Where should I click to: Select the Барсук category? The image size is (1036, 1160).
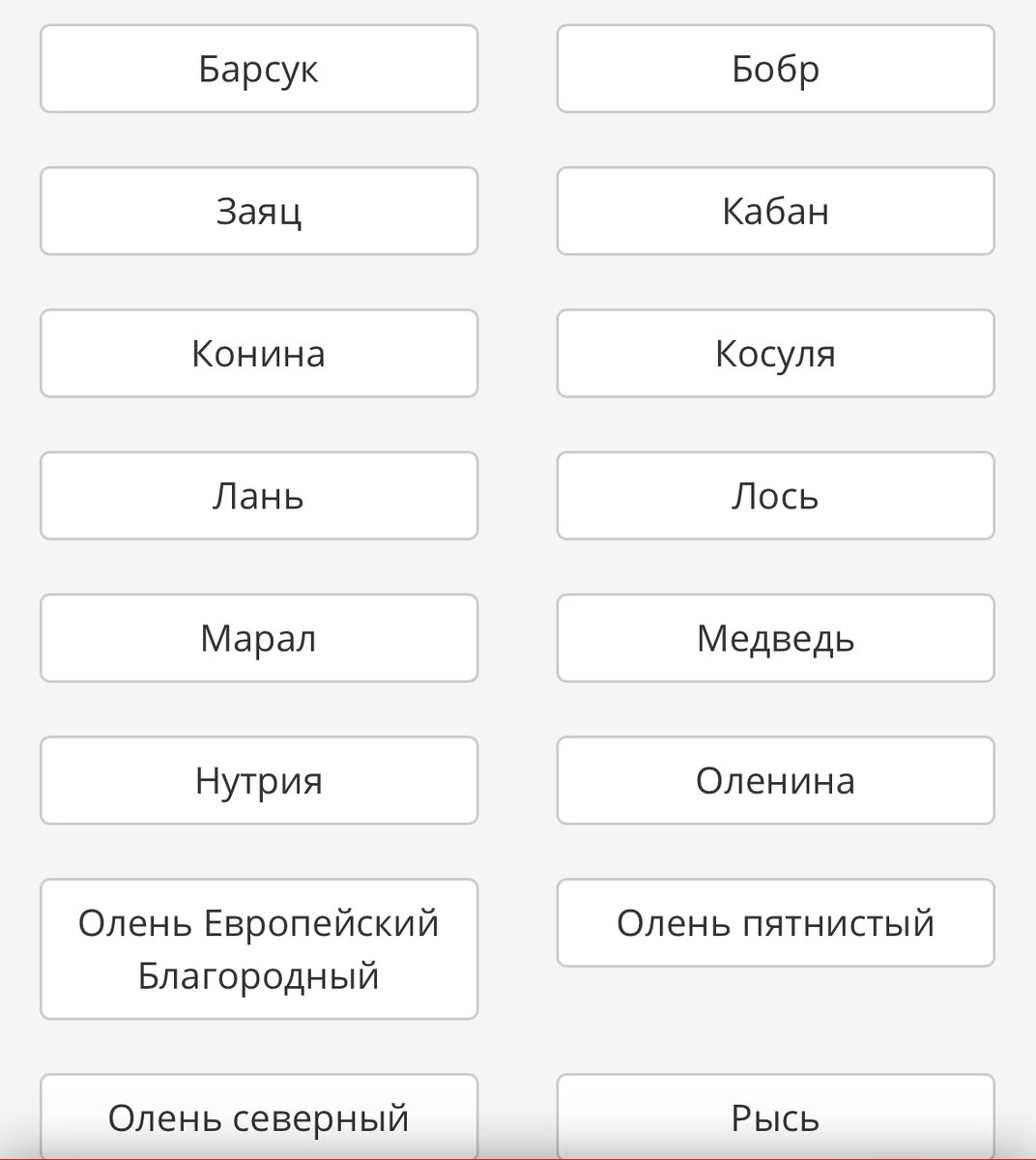click(258, 69)
